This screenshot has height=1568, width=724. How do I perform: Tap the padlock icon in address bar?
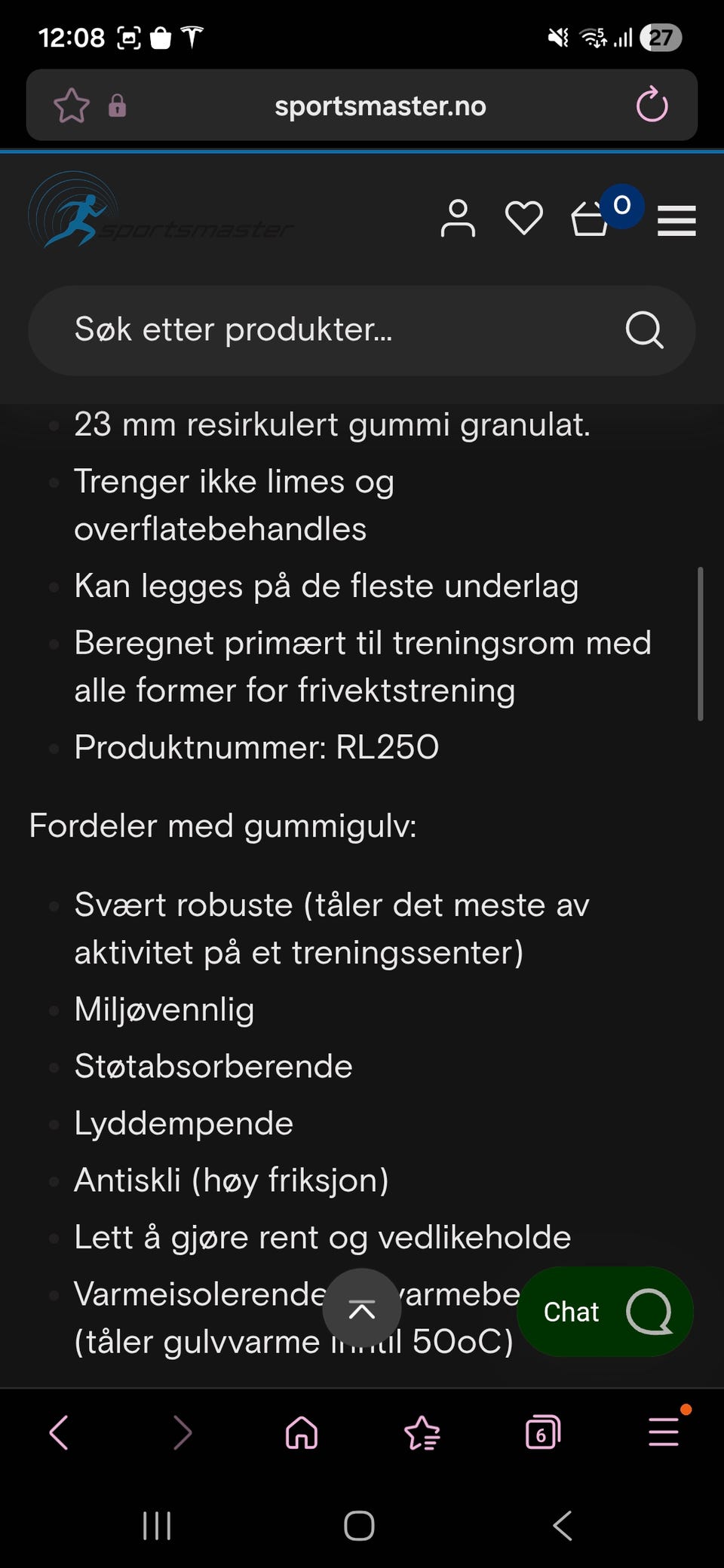click(x=117, y=106)
